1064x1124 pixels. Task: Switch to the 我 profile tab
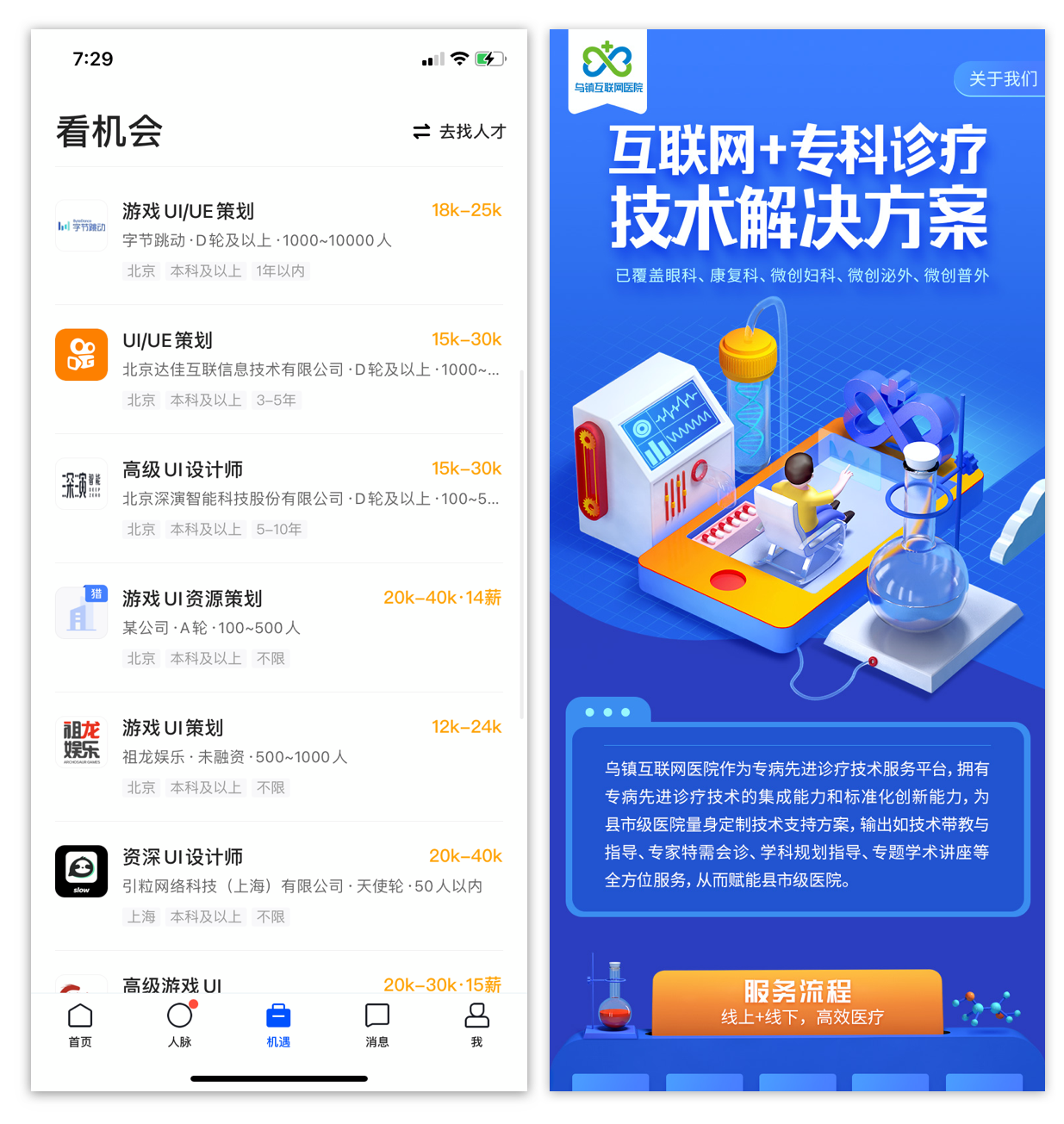click(x=476, y=1025)
